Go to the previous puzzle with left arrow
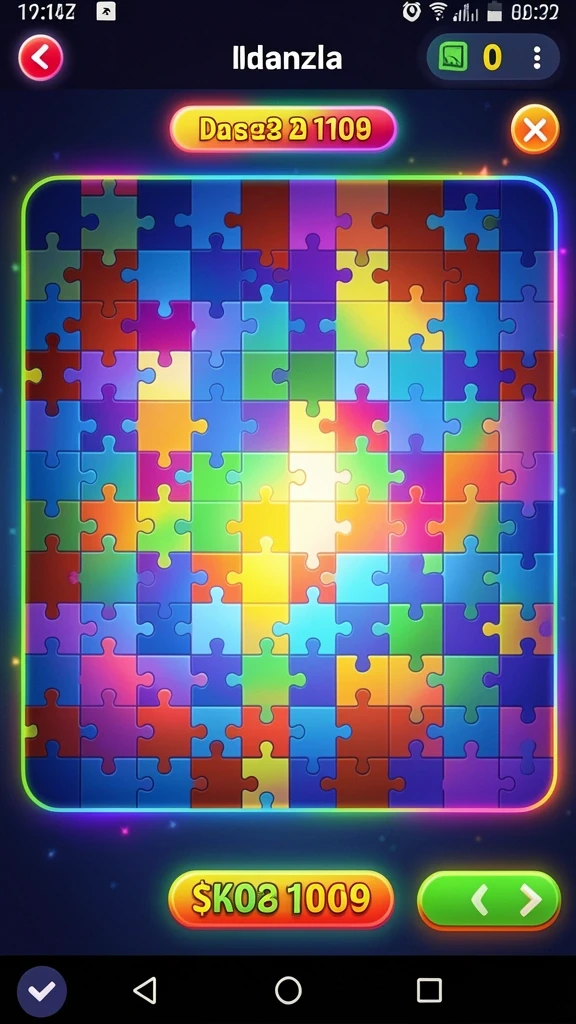The image size is (576, 1024). 480,901
